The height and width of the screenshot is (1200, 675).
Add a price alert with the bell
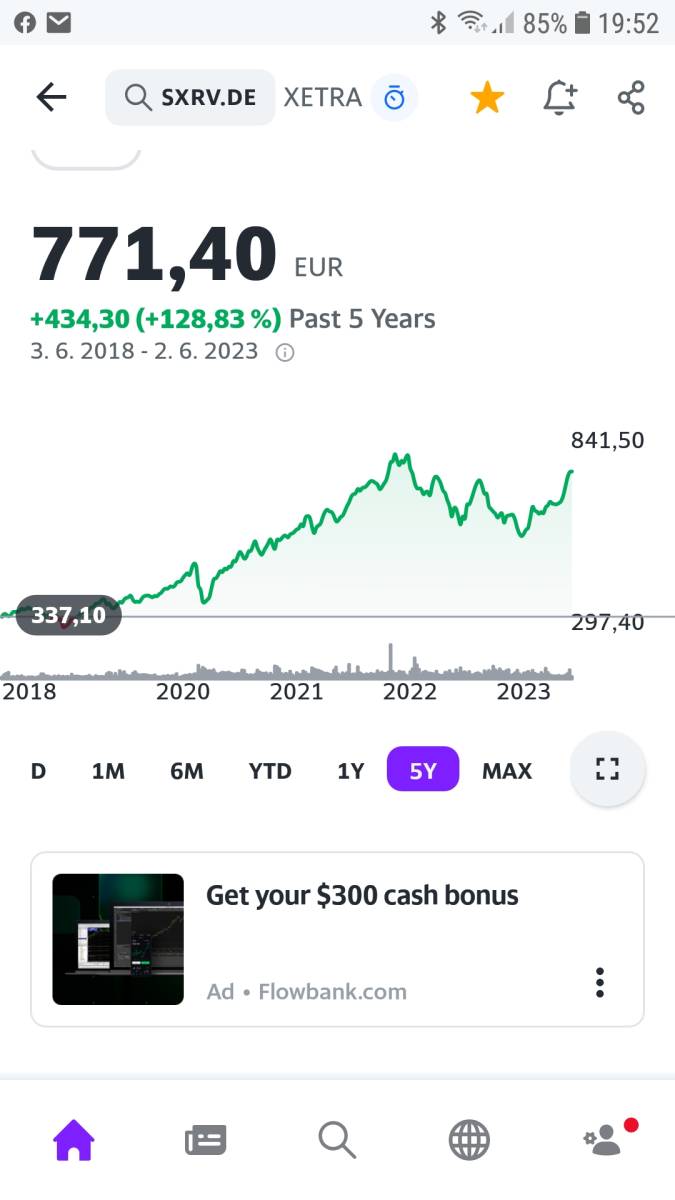click(x=560, y=98)
